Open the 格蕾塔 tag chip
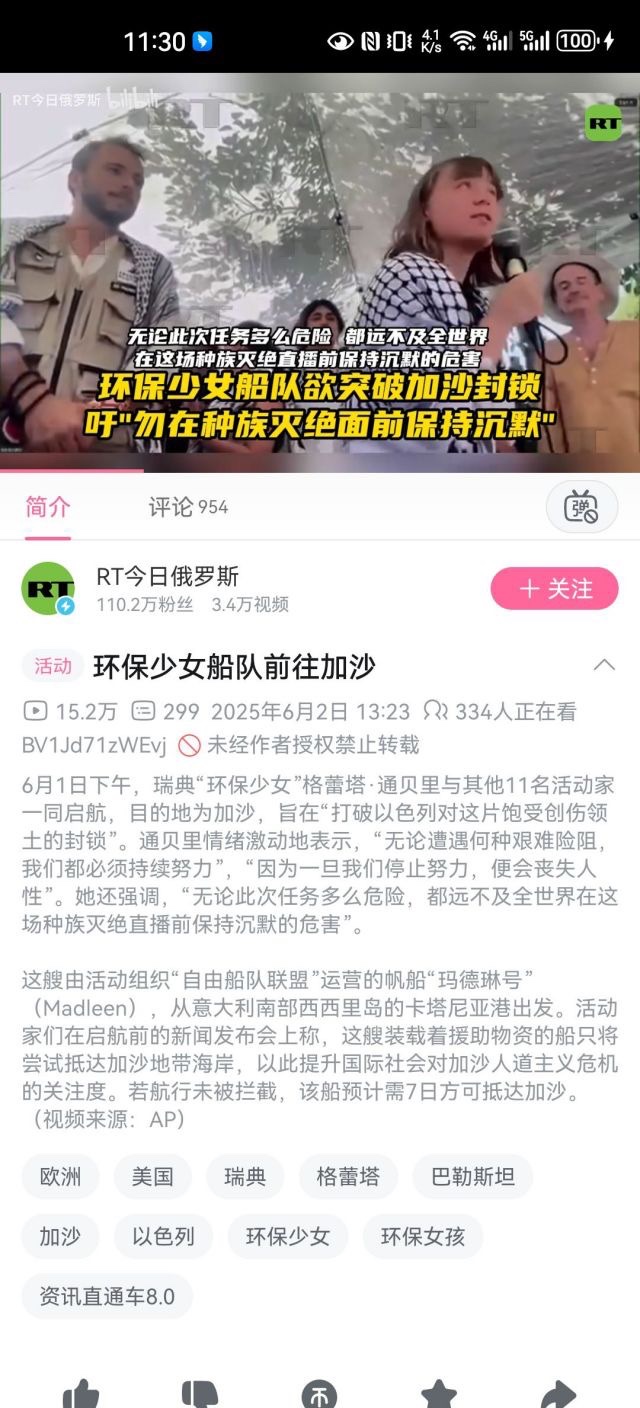640x1408 pixels. pyautogui.click(x=348, y=1177)
